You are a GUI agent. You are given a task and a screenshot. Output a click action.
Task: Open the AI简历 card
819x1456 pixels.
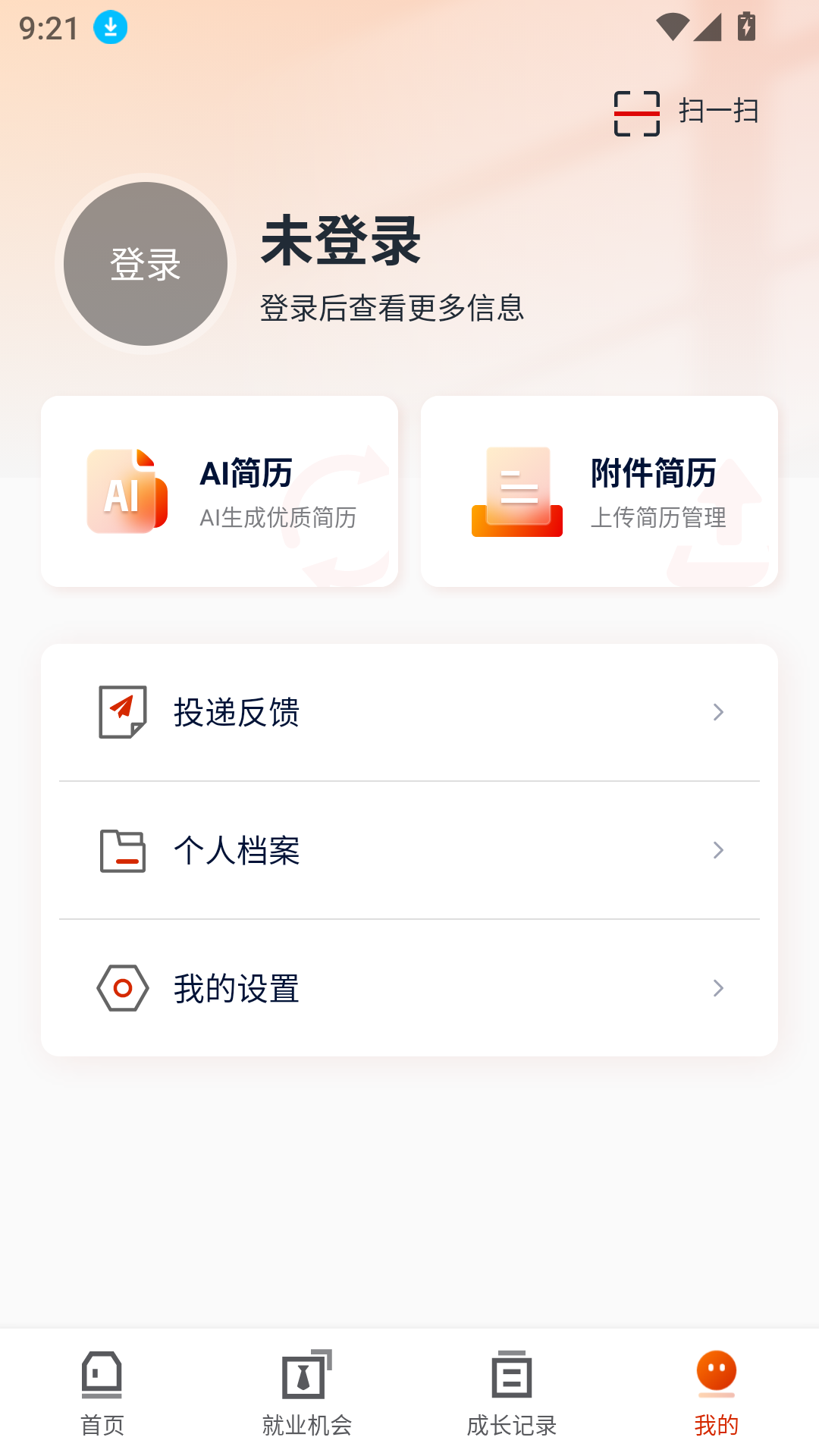point(220,491)
